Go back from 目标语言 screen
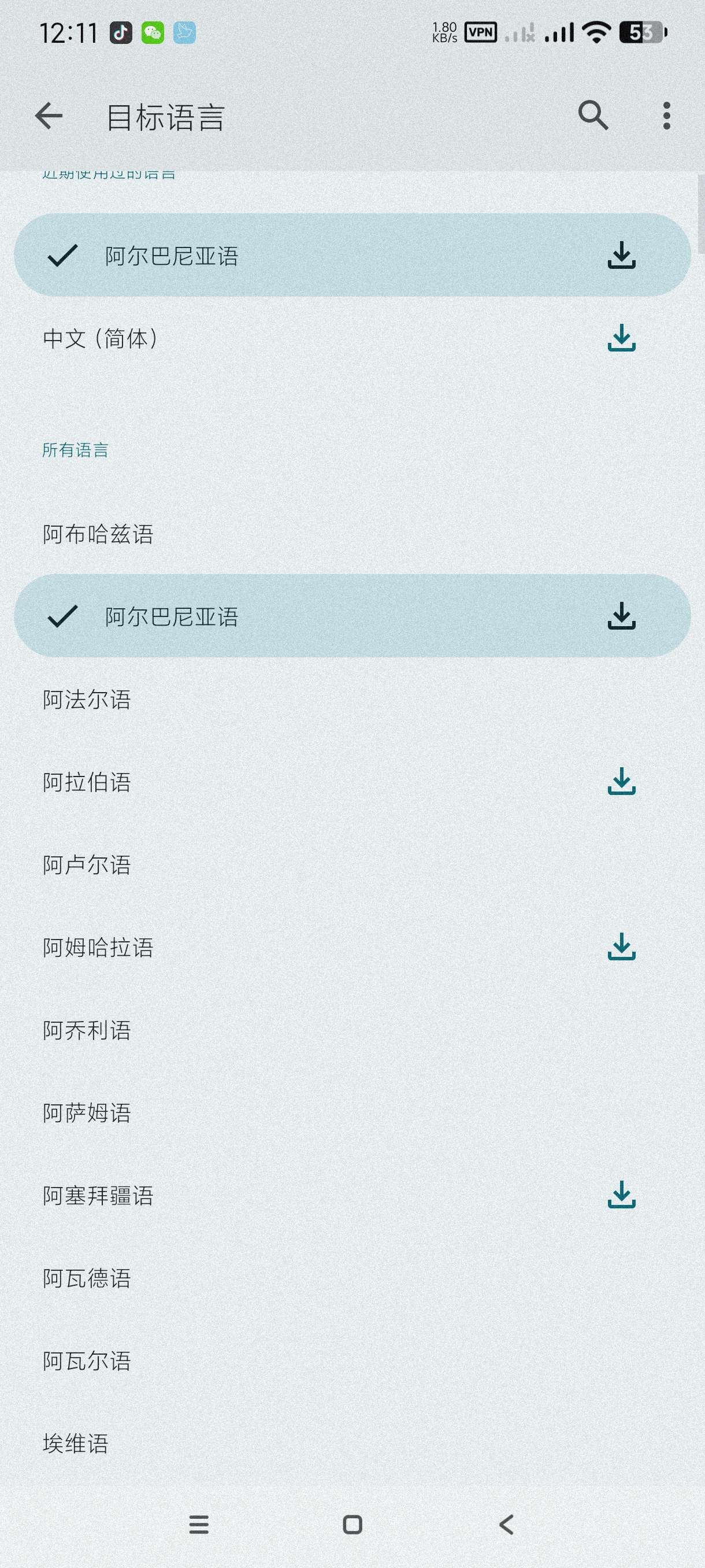705x1568 pixels. pyautogui.click(x=49, y=116)
